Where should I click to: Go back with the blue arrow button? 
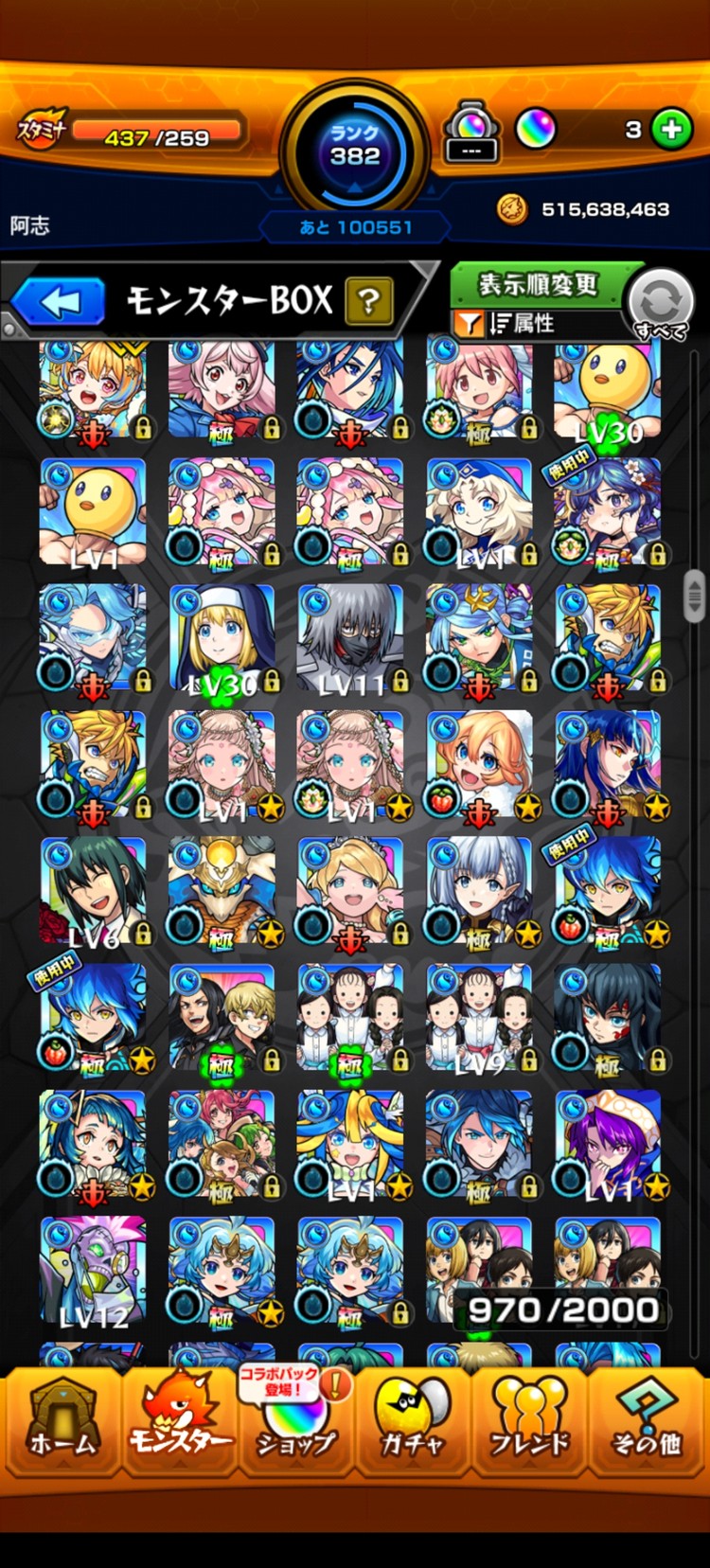coord(60,302)
